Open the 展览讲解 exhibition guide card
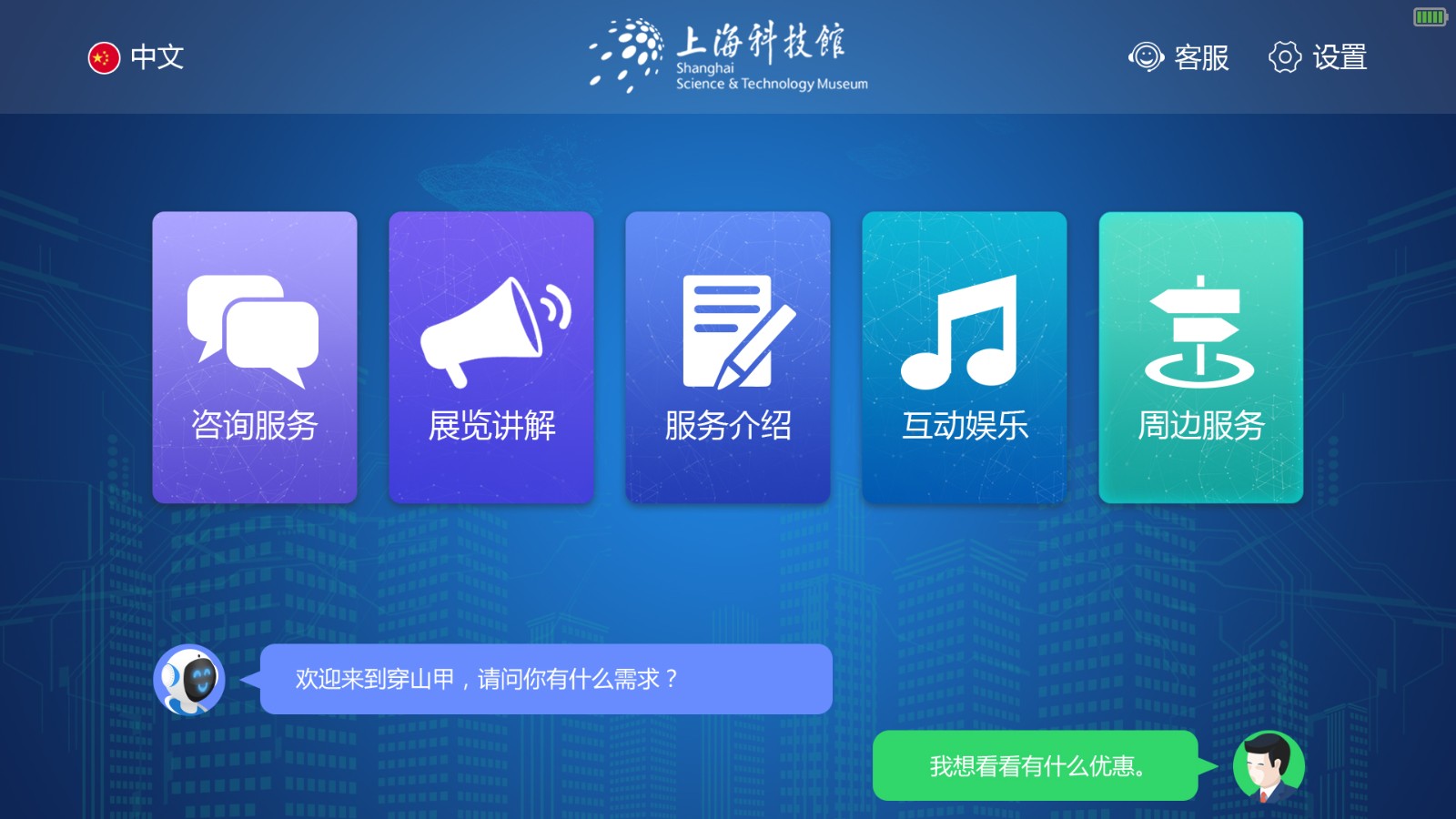Screen dimensions: 1456x819 coord(491,358)
